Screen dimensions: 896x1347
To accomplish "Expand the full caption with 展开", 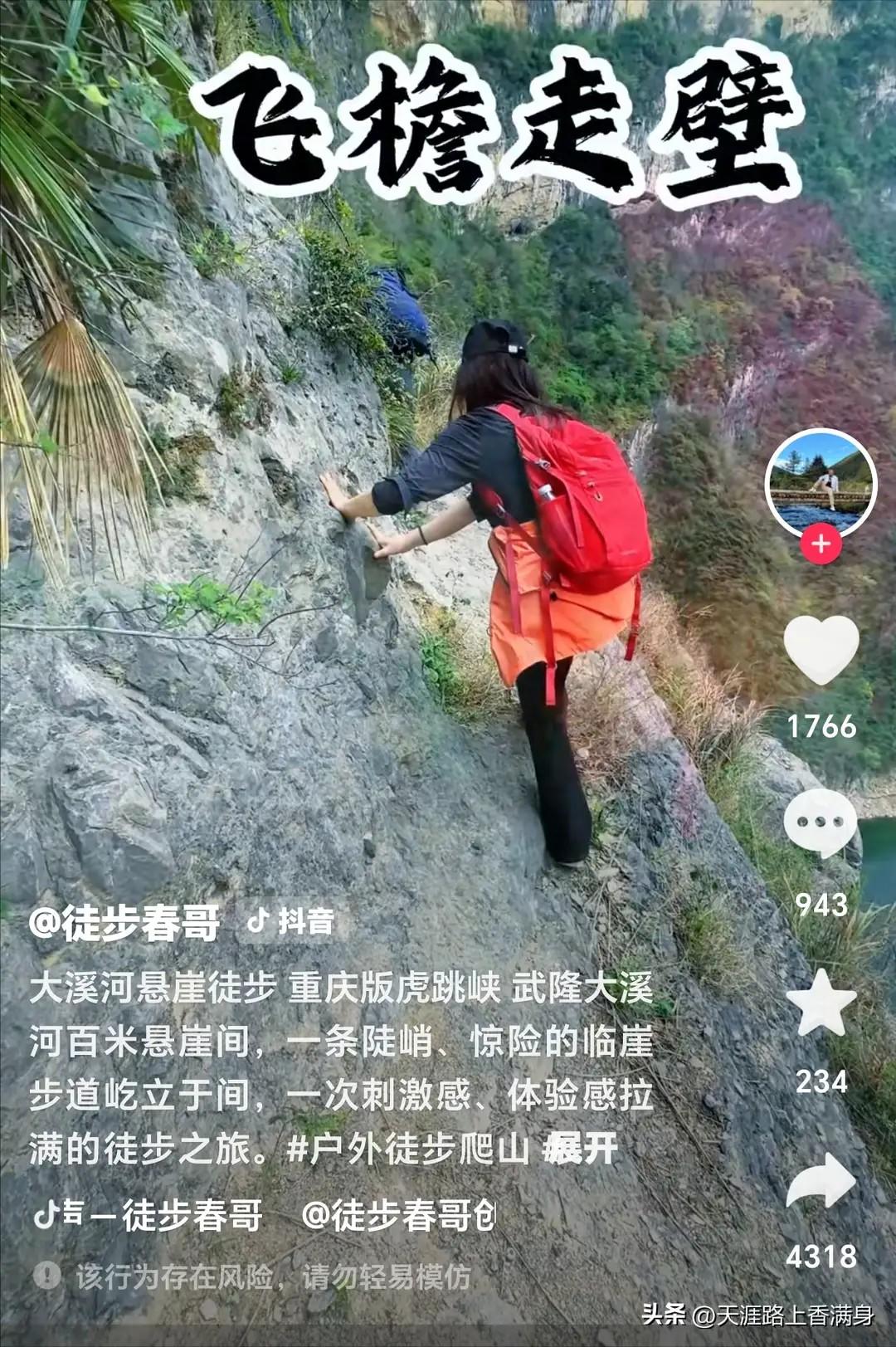I will [x=582, y=1149].
